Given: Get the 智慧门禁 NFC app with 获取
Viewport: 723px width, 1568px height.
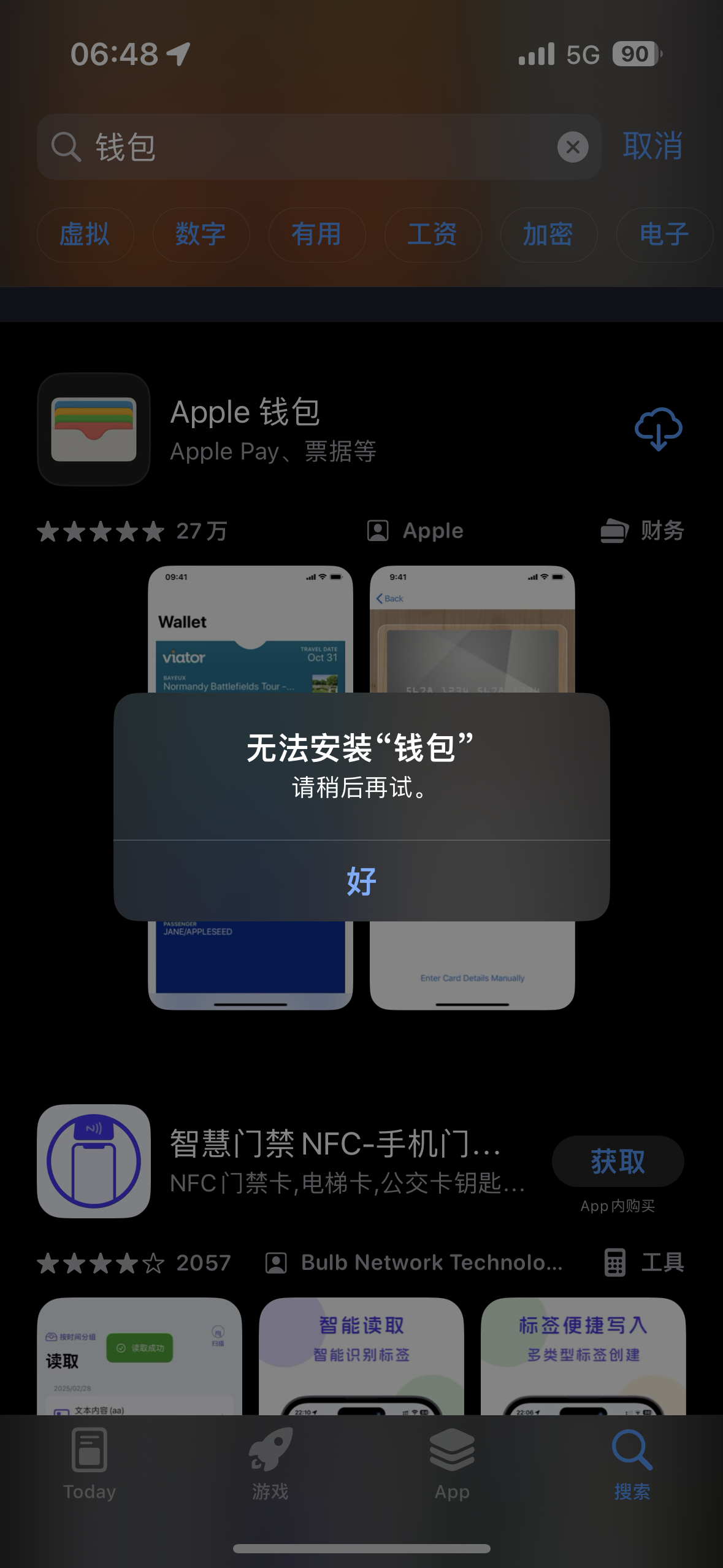Looking at the screenshot, I should pos(618,1161).
